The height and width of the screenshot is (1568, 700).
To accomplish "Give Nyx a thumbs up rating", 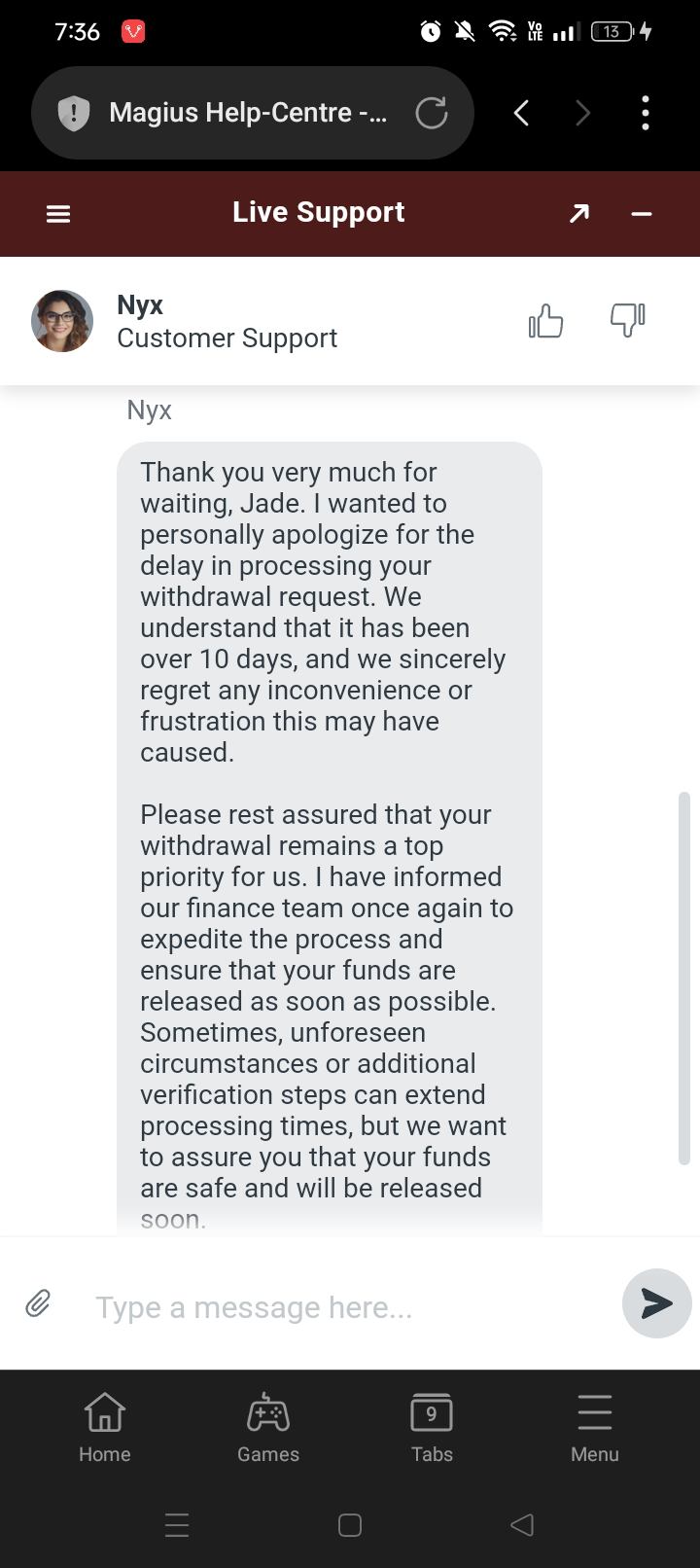I will coord(545,321).
